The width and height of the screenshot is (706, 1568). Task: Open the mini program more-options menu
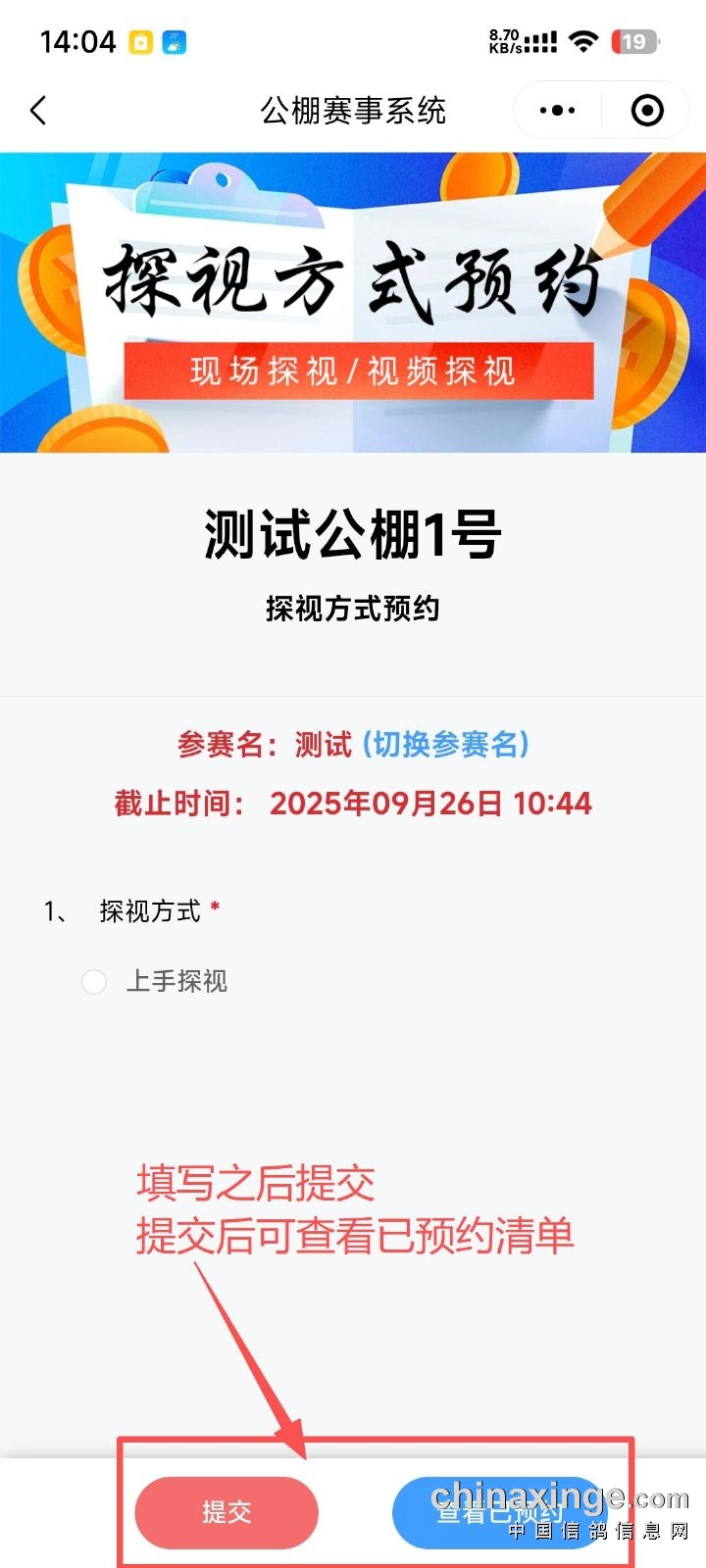[x=557, y=111]
